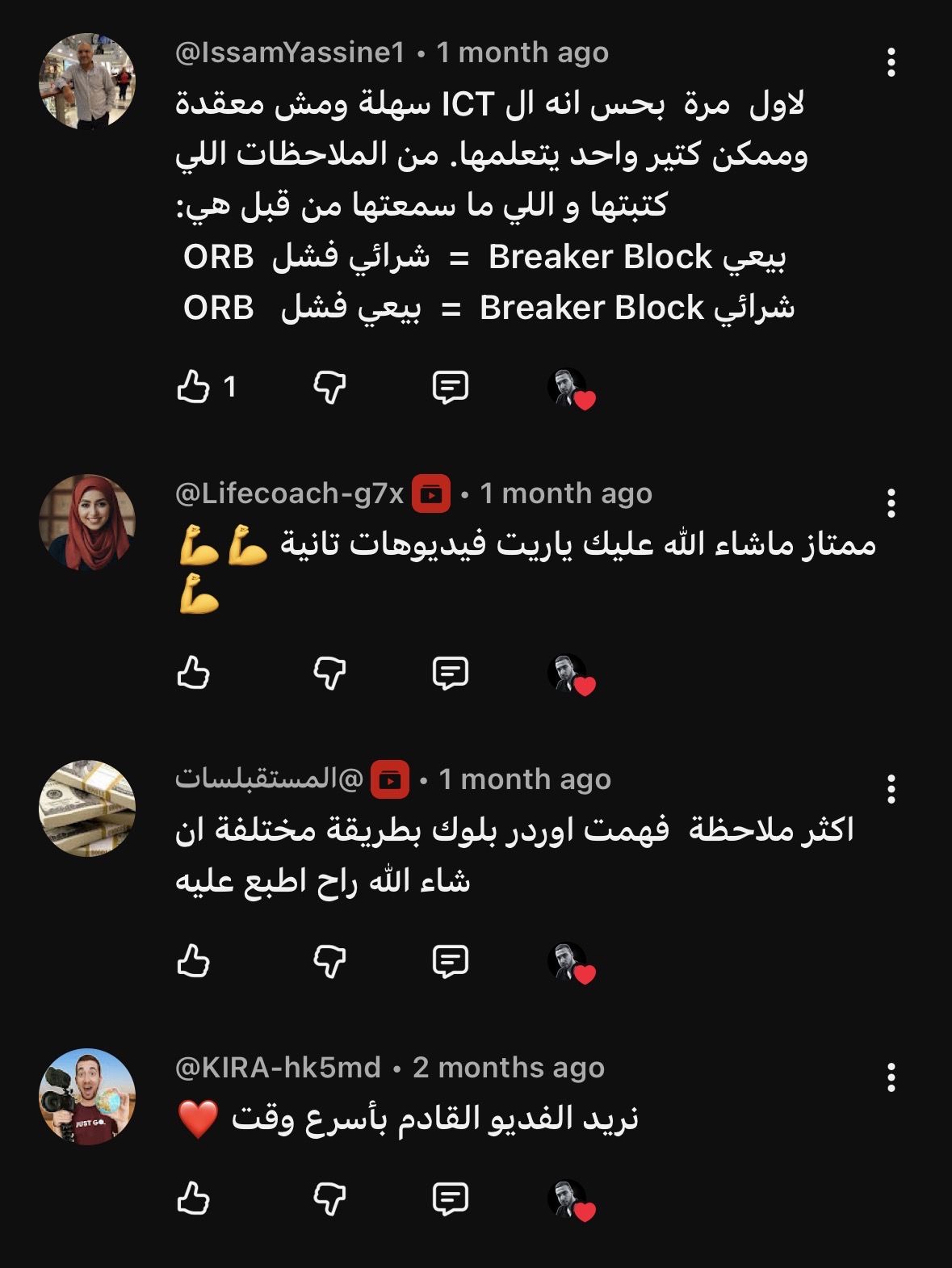Like the comment by @IssamYassine1
Image resolution: width=952 pixels, height=1268 pixels.
click(194, 387)
